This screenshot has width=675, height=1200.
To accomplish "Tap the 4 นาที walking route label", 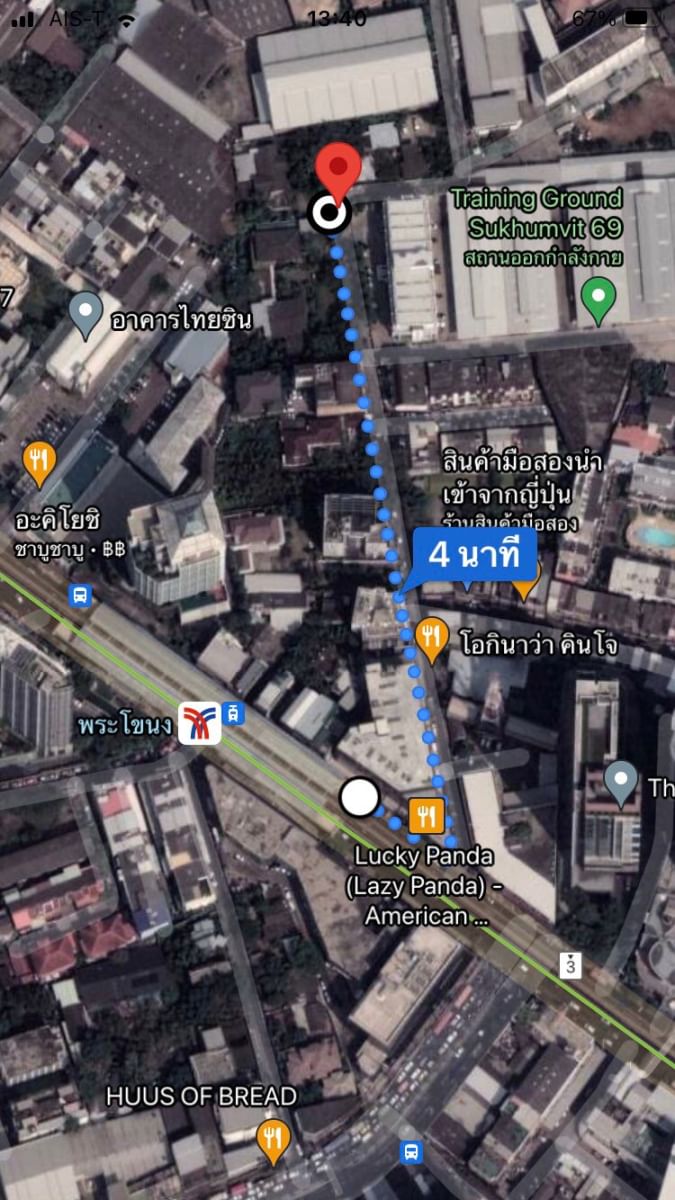I will pos(474,556).
